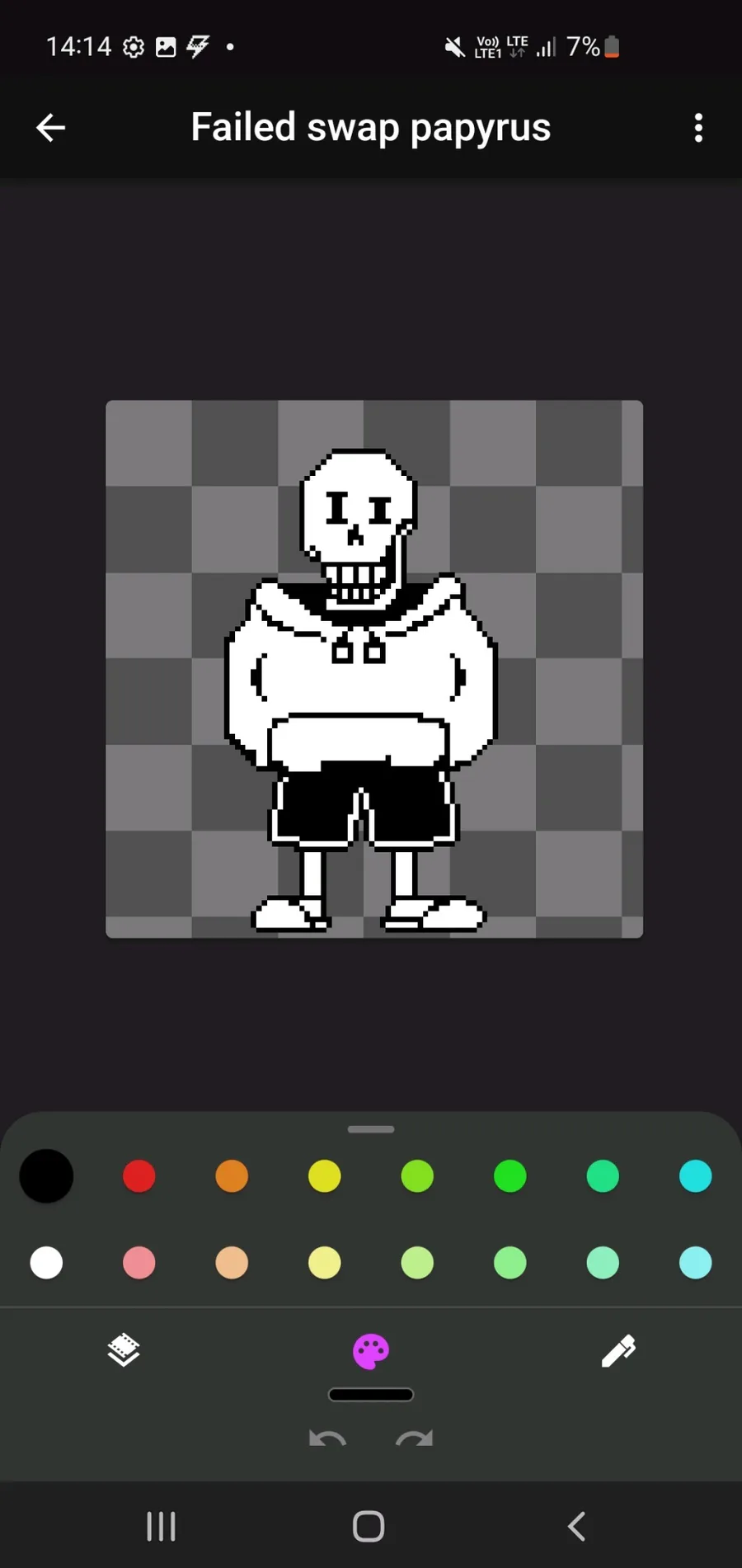Choose the light cyan color swatch
Image resolution: width=742 pixels, height=1568 pixels.
(695, 1263)
